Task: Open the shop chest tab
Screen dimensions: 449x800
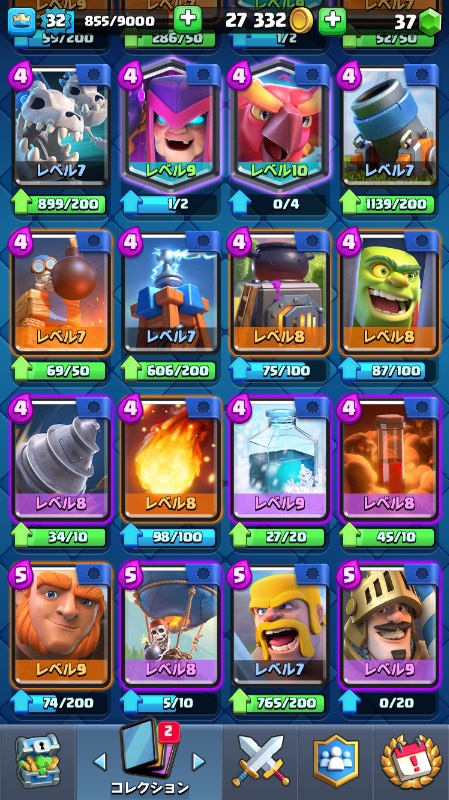Action: point(38,761)
